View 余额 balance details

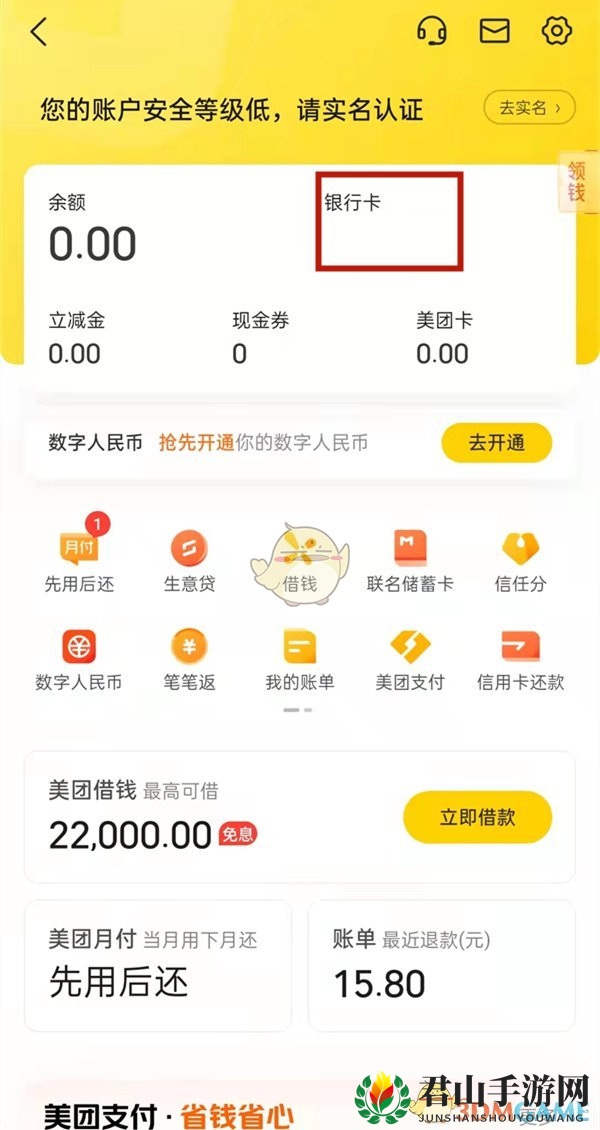click(92, 230)
